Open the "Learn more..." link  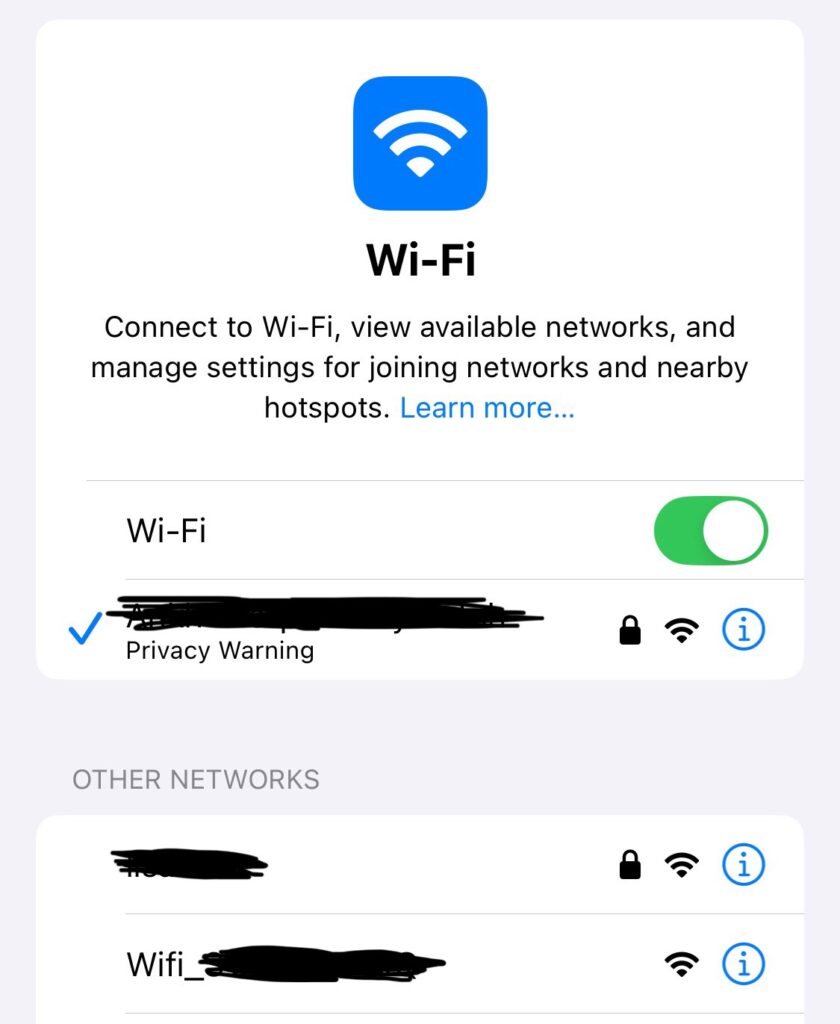(489, 407)
